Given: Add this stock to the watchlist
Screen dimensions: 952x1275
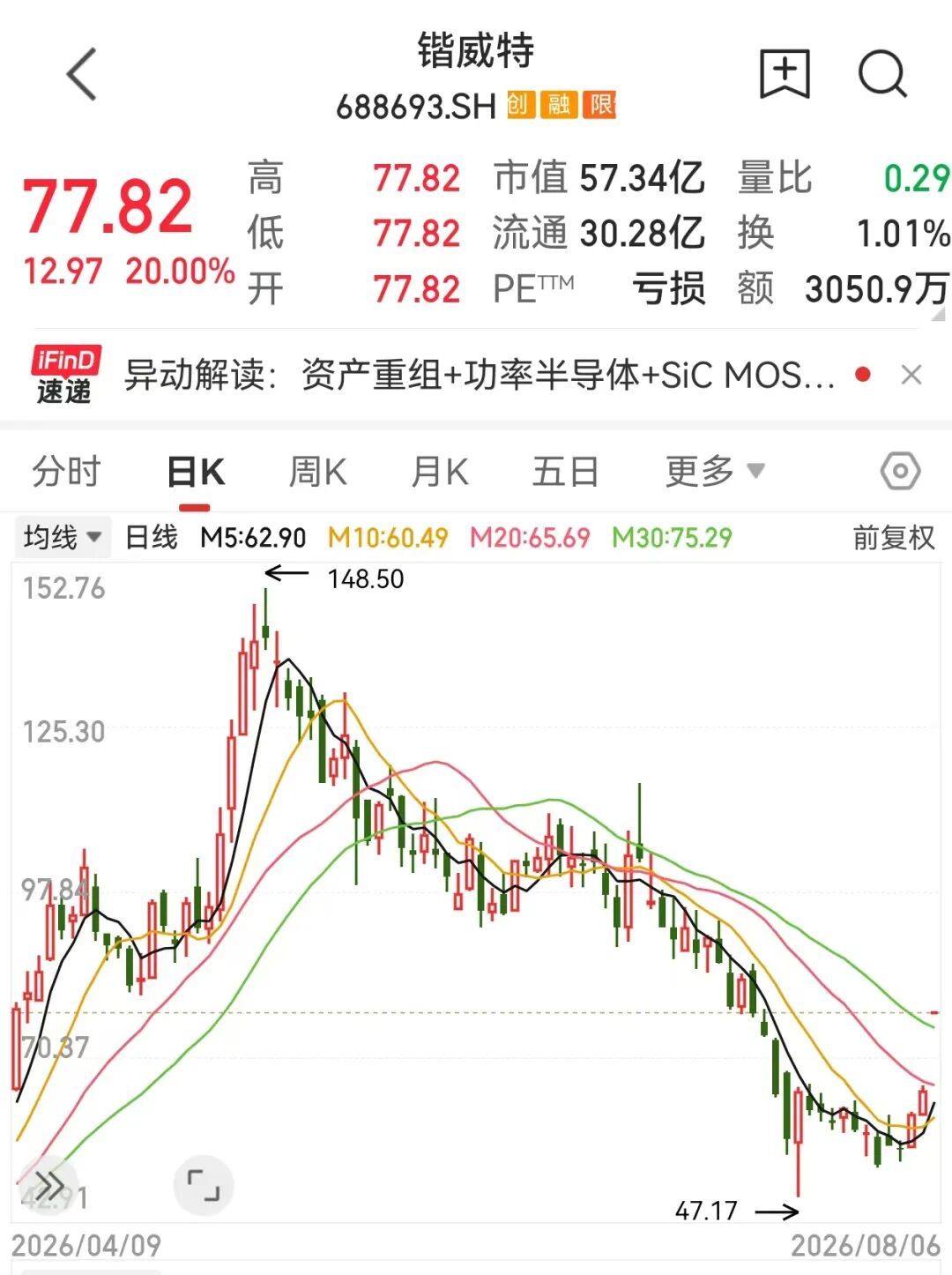Looking at the screenshot, I should (x=785, y=74).
